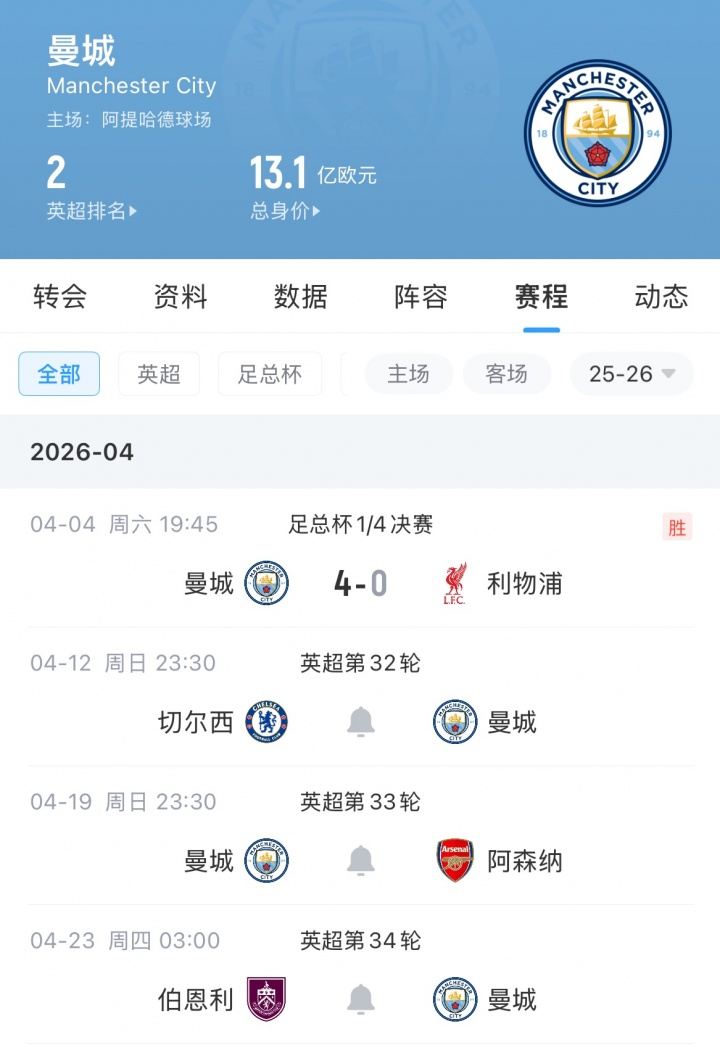The width and height of the screenshot is (720, 1045).
Task: Select the 赛程 tab
Action: coord(541,297)
